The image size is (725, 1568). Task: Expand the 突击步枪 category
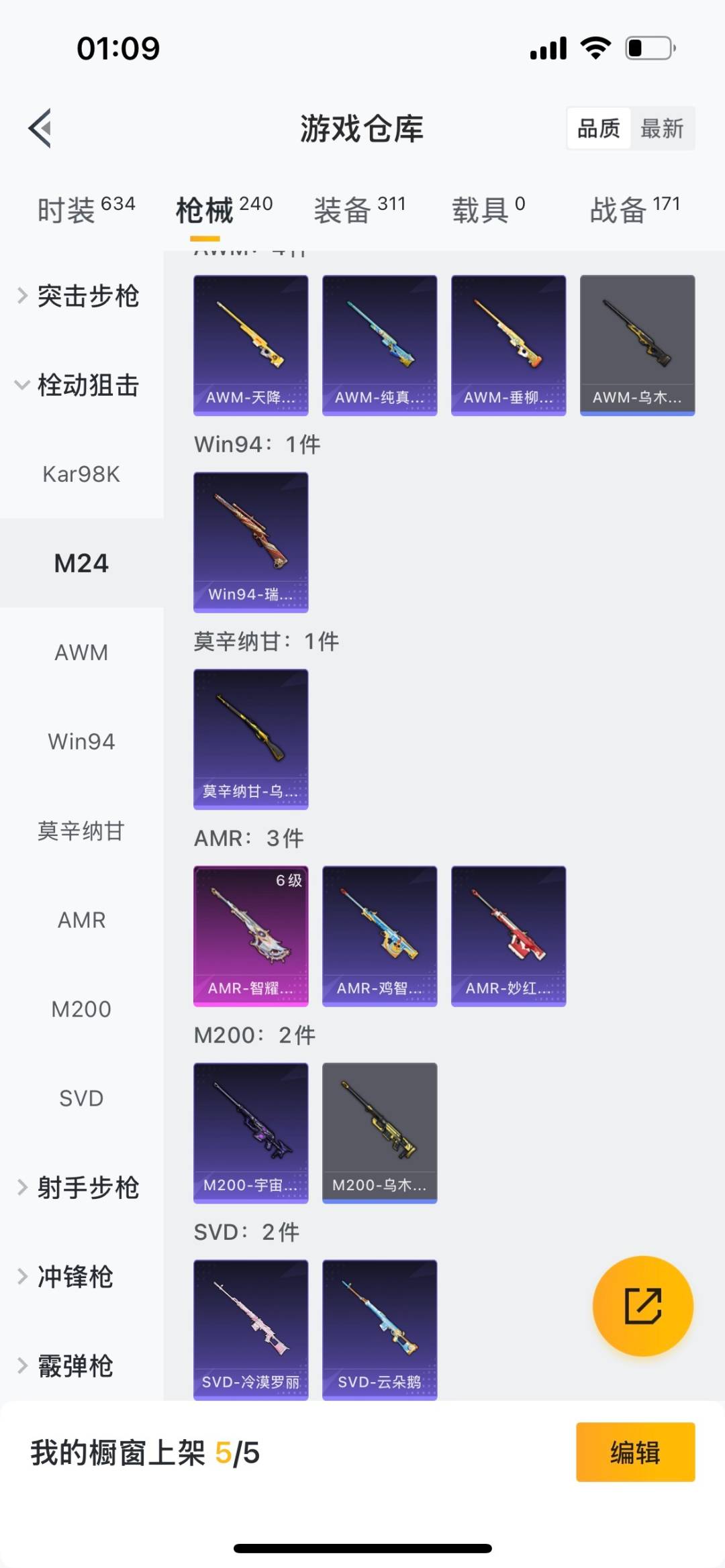pos(81,296)
